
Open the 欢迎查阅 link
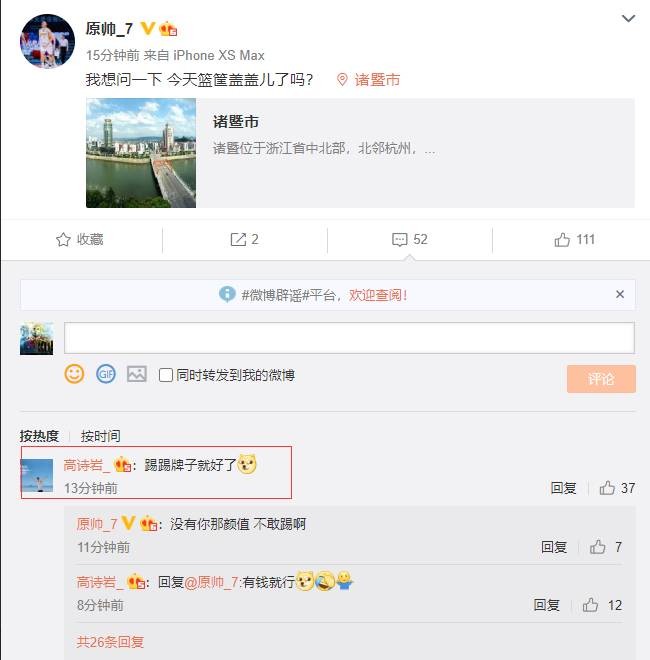378,296
